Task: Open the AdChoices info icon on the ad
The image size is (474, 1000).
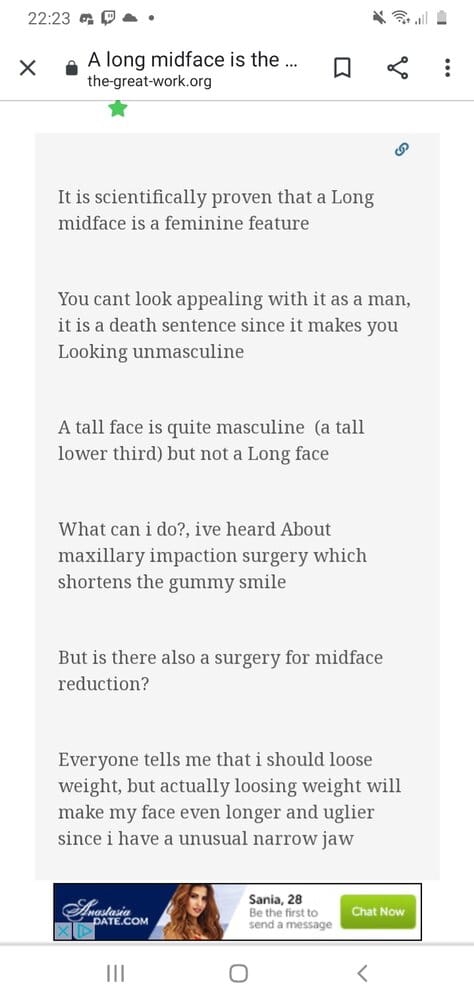Action: (84, 931)
